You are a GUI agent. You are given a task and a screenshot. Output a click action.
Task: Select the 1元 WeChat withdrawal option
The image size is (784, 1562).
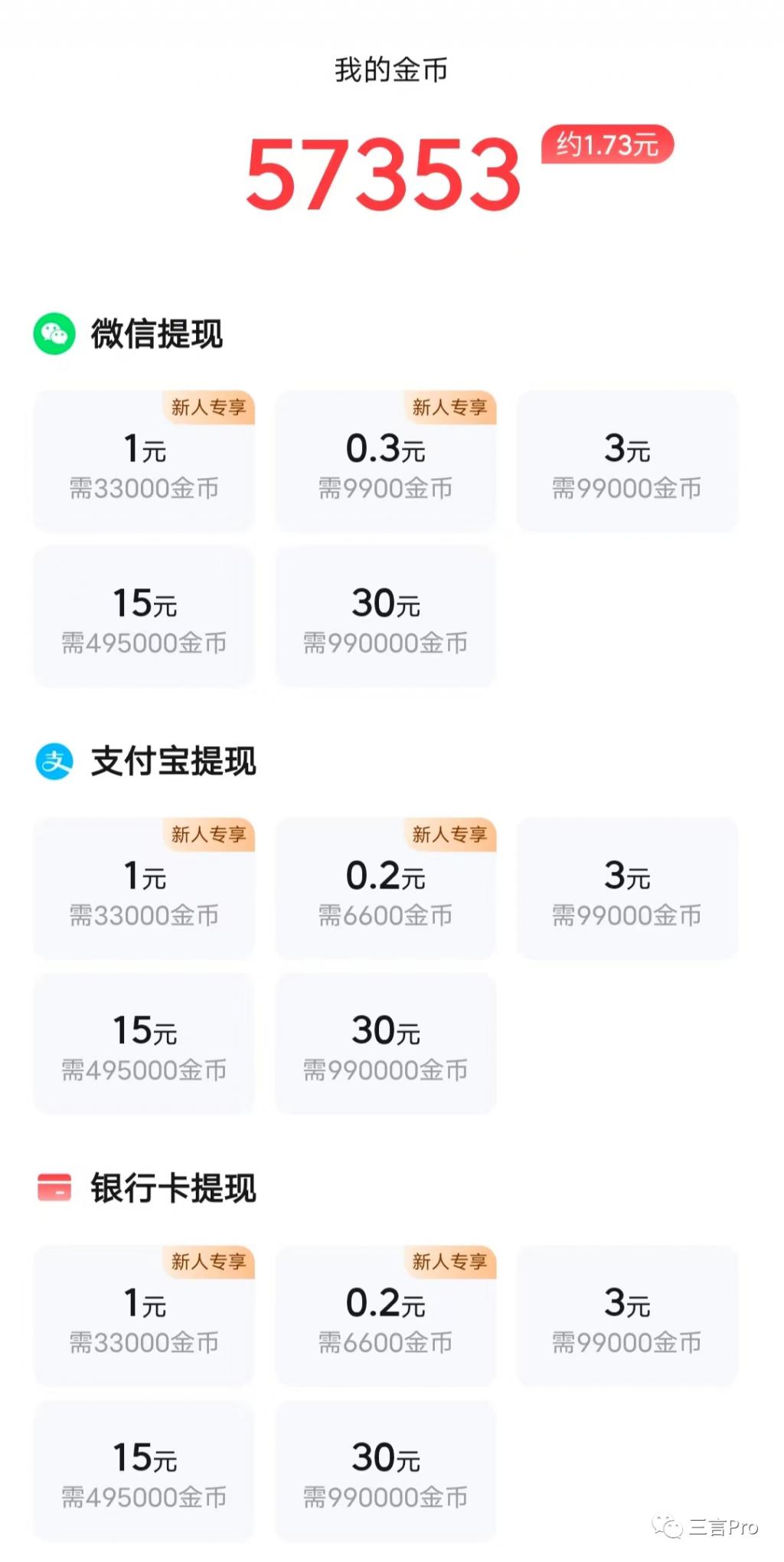[144, 462]
